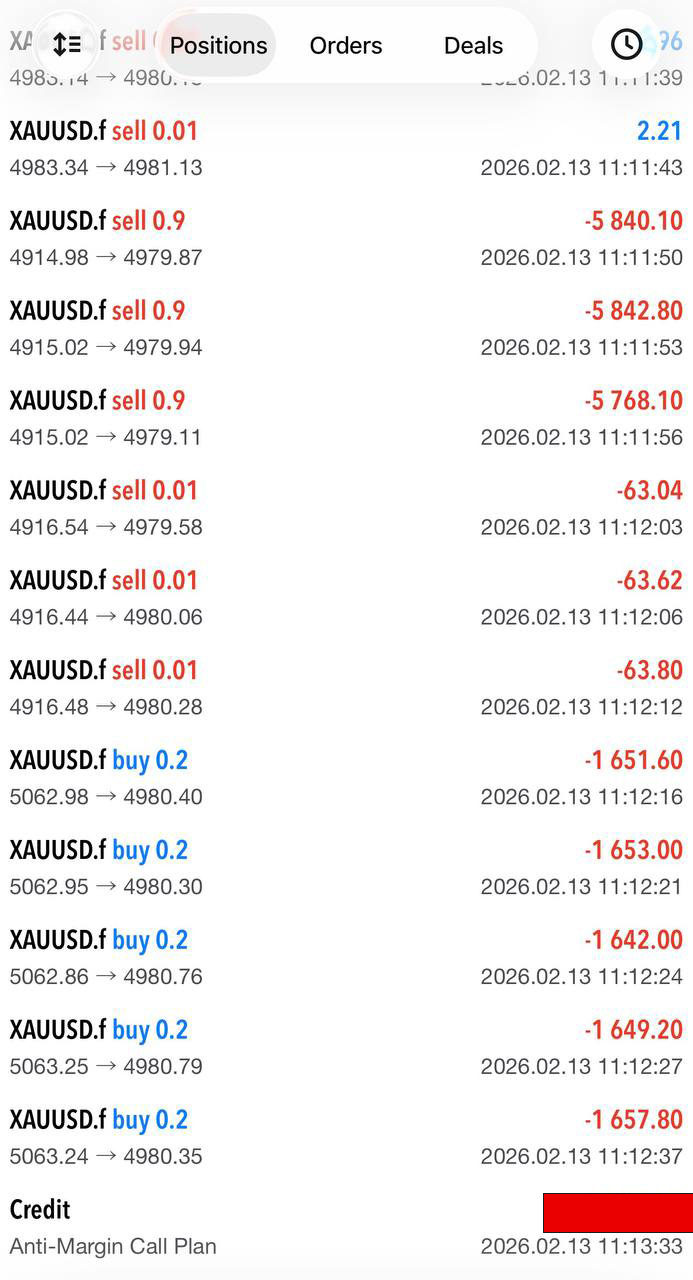The image size is (693, 1280).
Task: Switch to the Deals tab
Action: [473, 45]
